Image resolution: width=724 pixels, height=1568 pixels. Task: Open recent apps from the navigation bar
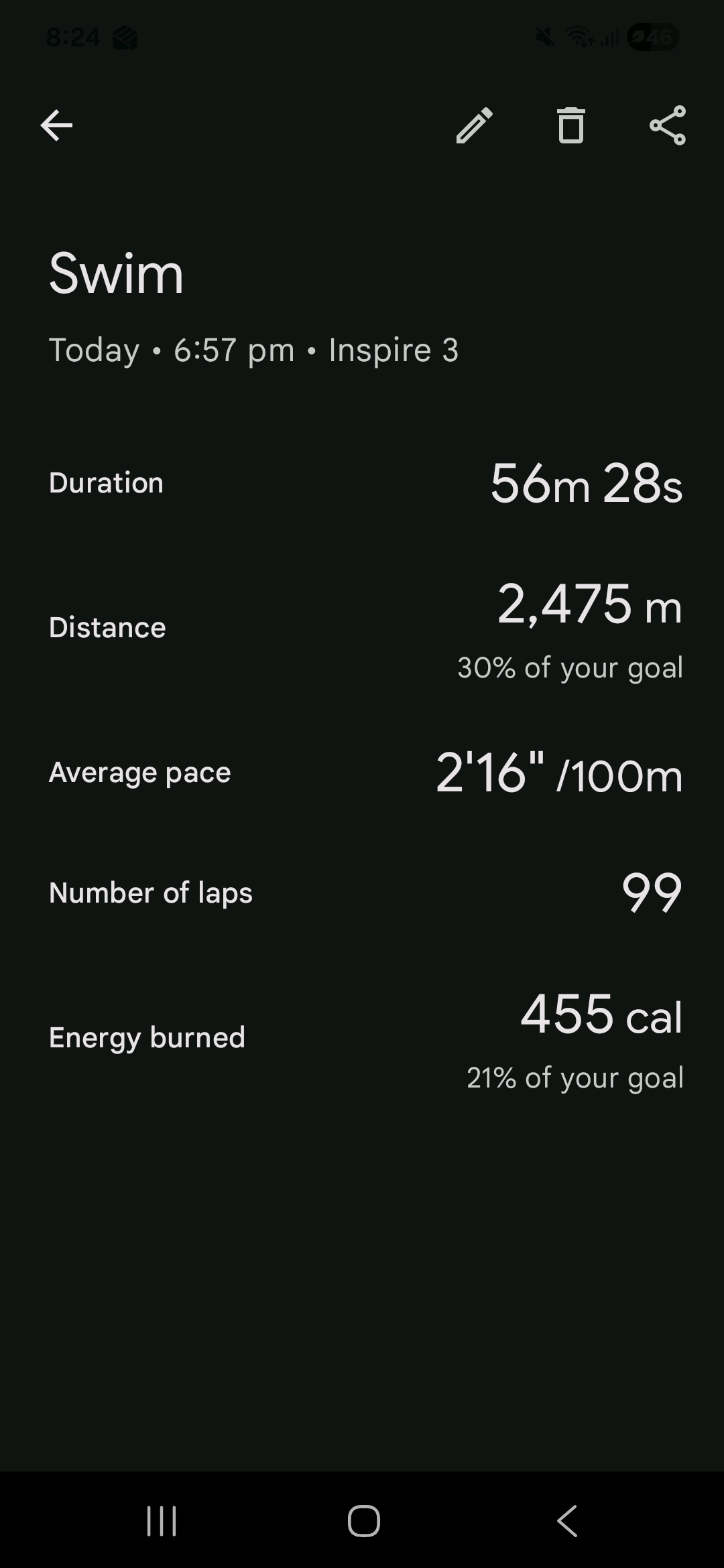coord(162,1521)
